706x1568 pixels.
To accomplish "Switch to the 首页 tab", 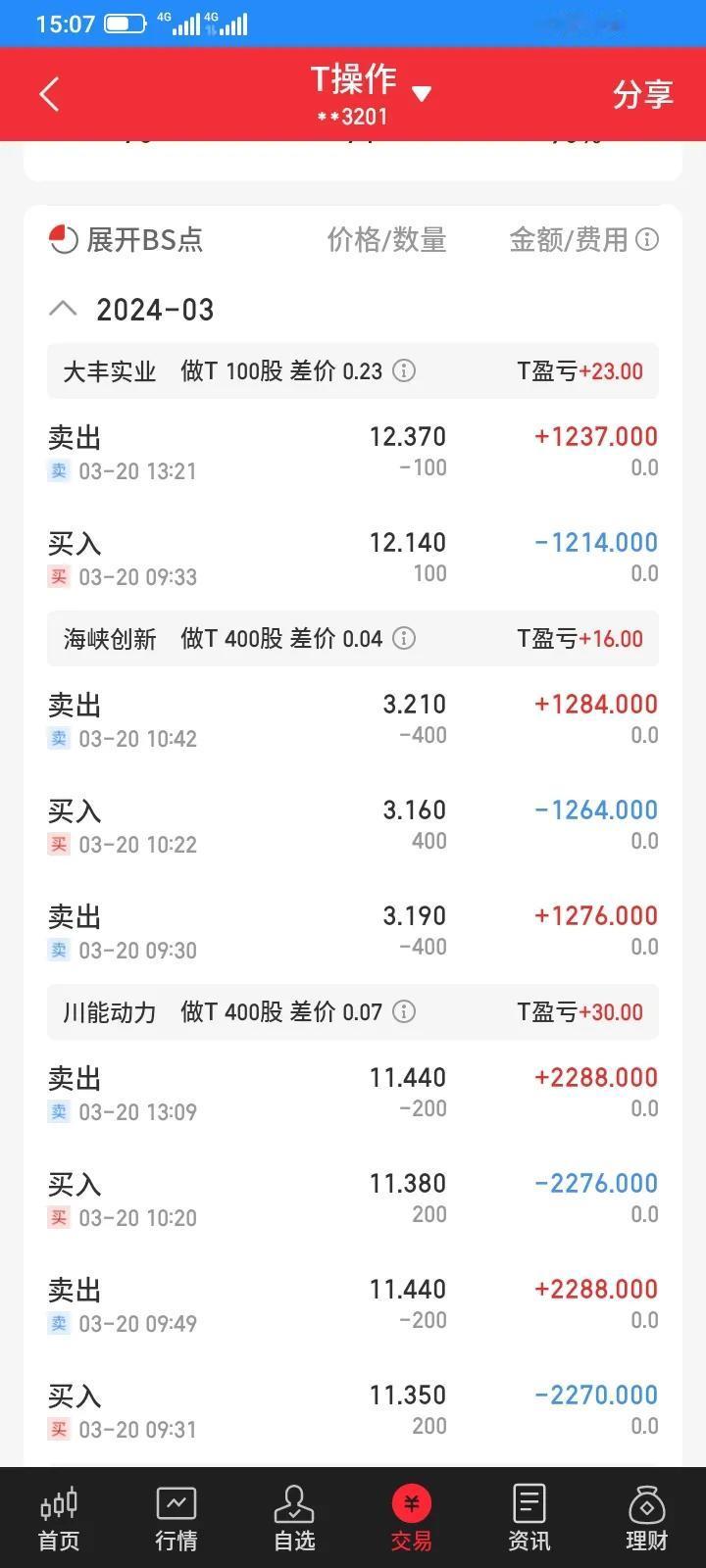I will [59, 1519].
